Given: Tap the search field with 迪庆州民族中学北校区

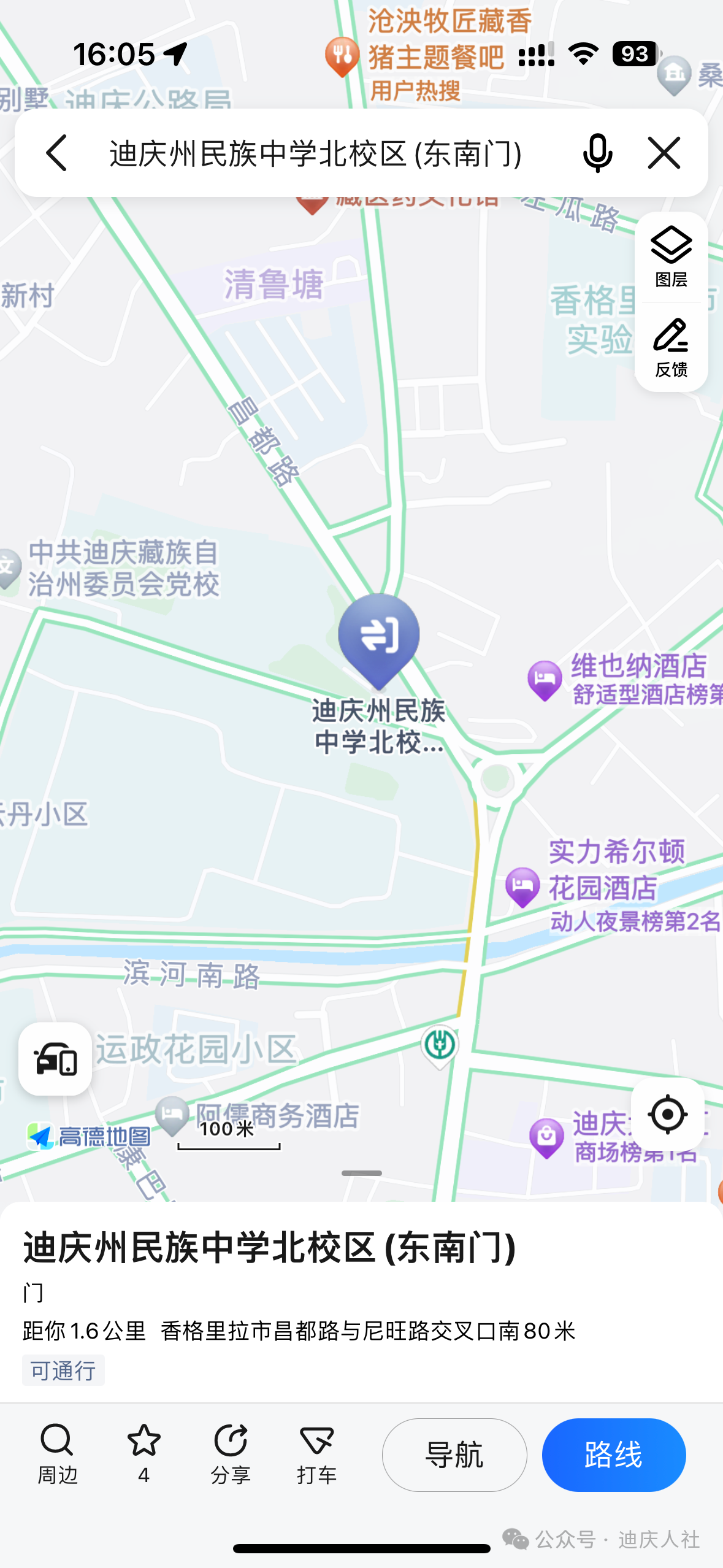Looking at the screenshot, I should pyautogui.click(x=316, y=153).
